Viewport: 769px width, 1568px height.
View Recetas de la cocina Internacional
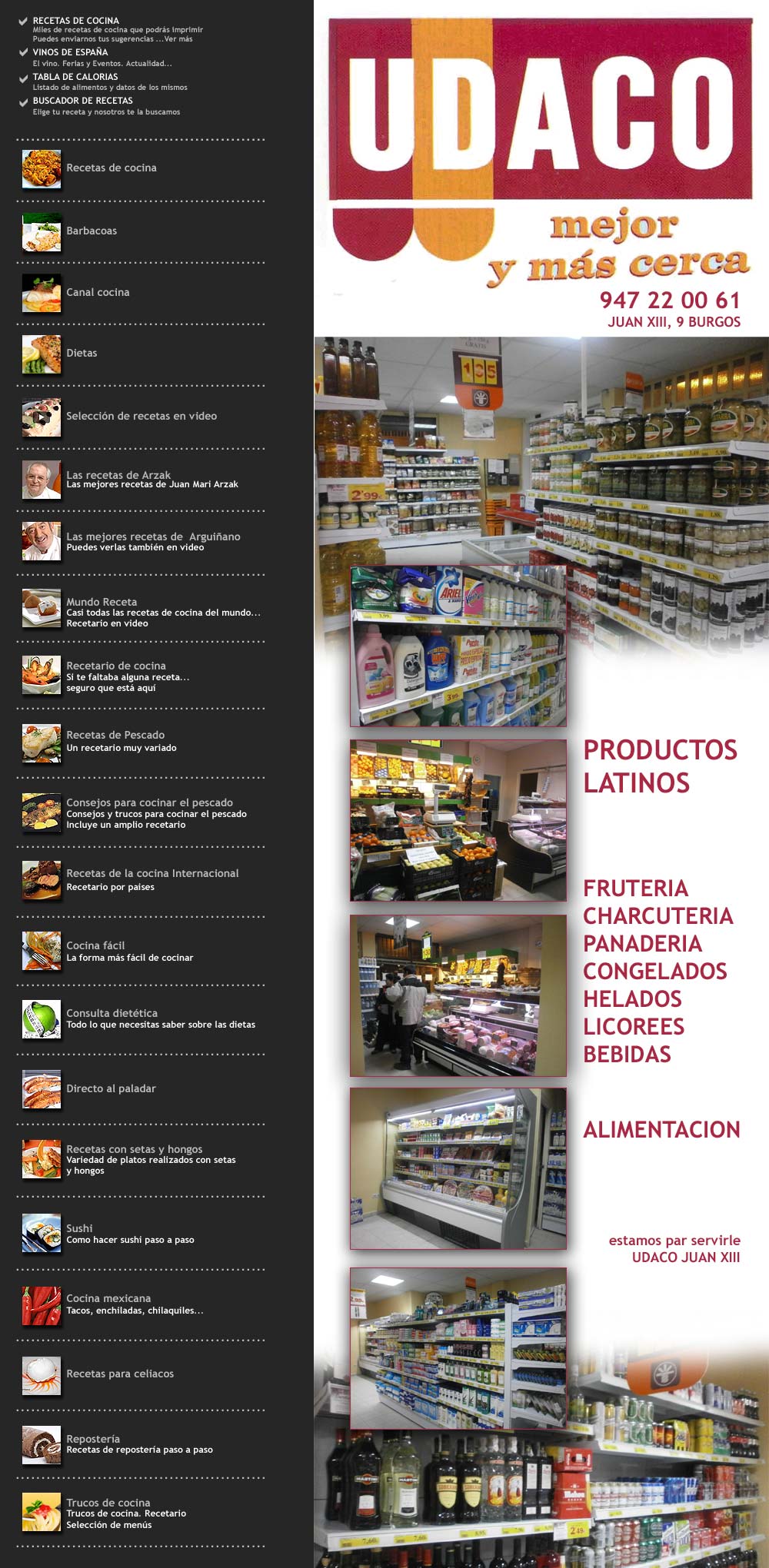pyautogui.click(x=152, y=873)
